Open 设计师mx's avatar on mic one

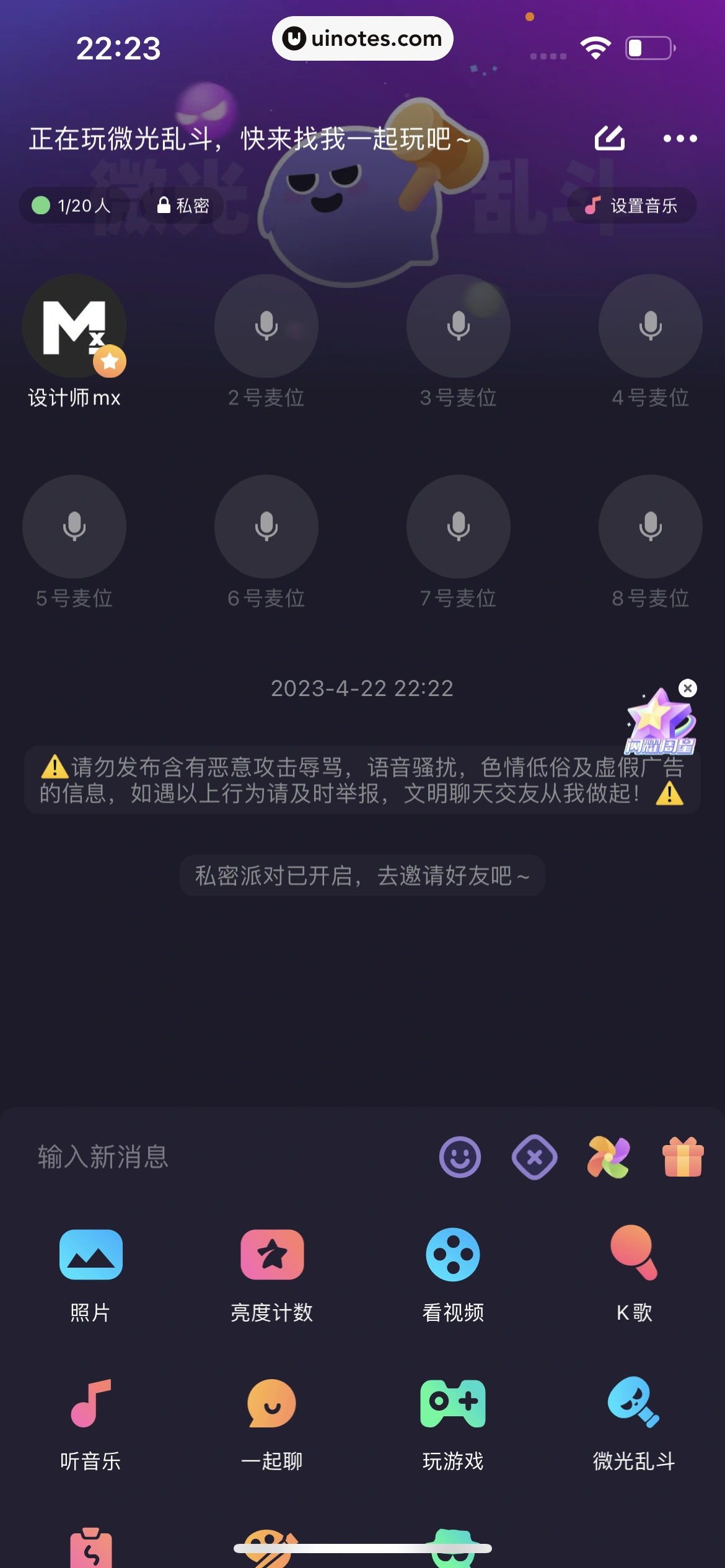click(74, 326)
